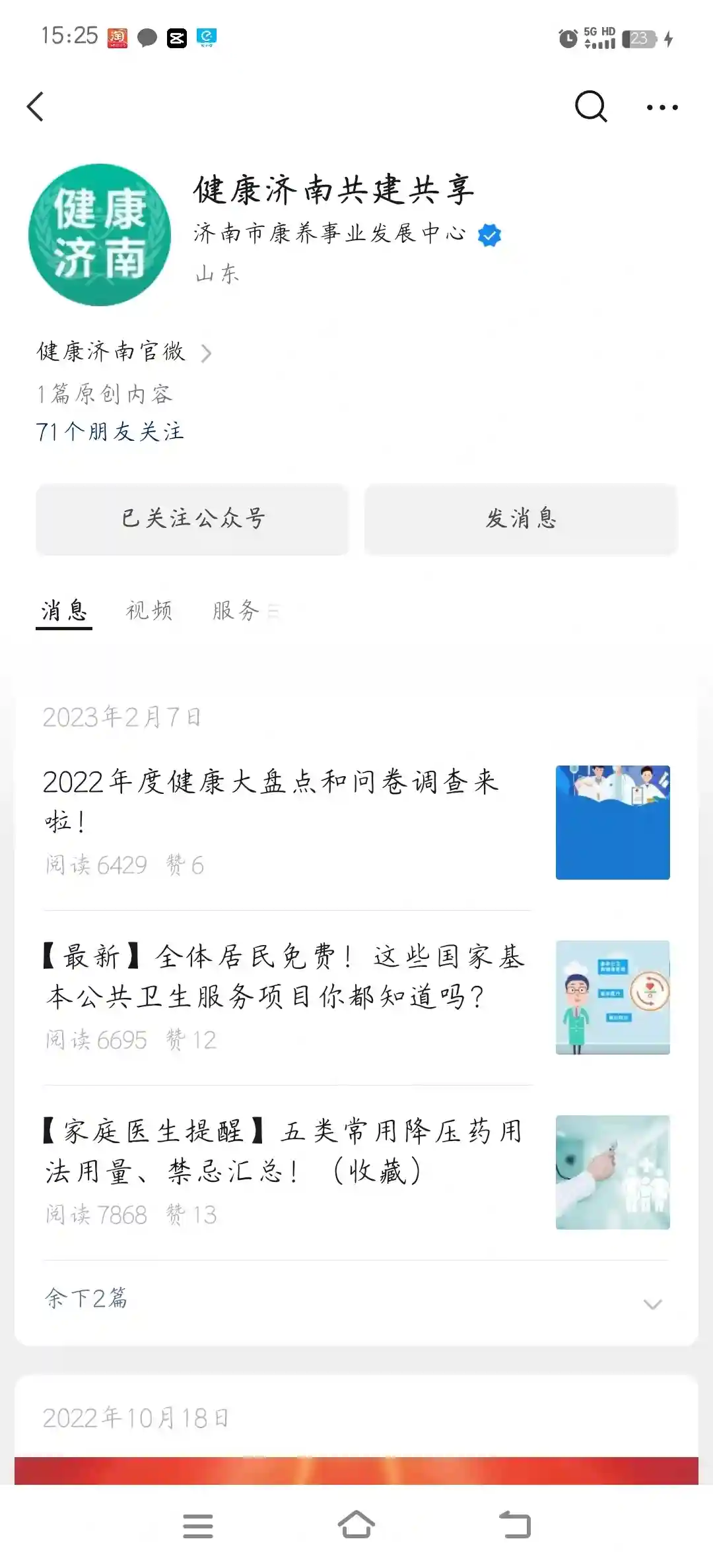The image size is (713, 1568).
Task: Select the 消息 tab
Action: coord(64,610)
